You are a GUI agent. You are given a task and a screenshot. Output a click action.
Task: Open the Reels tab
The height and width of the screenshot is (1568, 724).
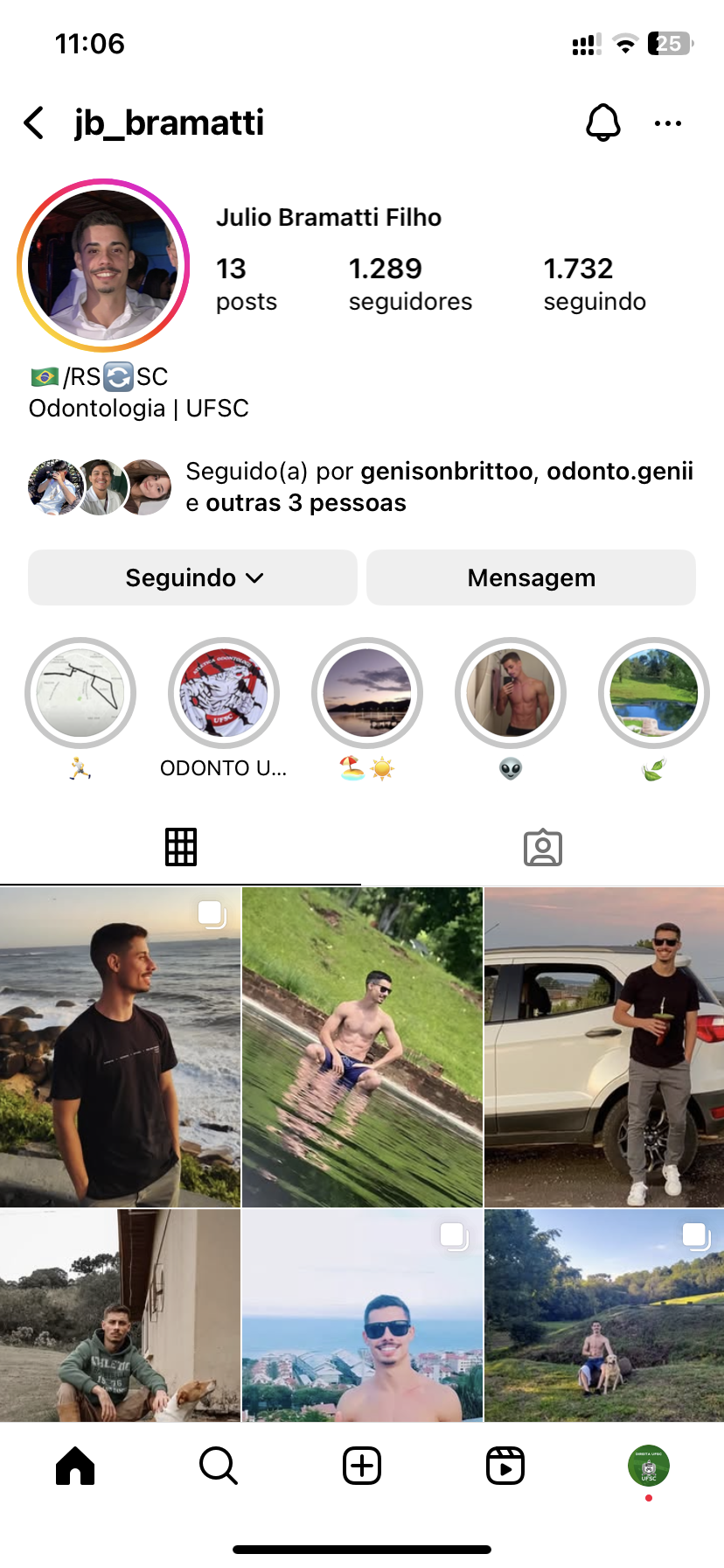point(505,1466)
